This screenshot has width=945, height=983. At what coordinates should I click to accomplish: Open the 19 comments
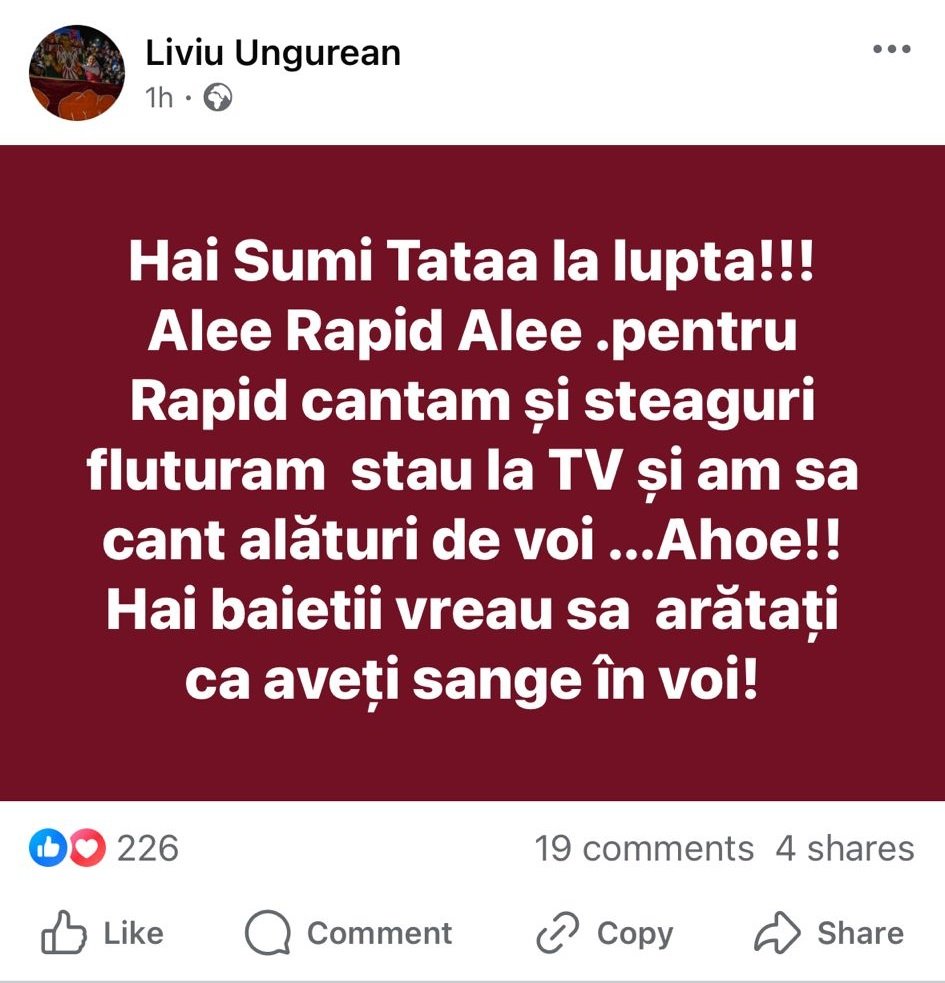[643, 849]
